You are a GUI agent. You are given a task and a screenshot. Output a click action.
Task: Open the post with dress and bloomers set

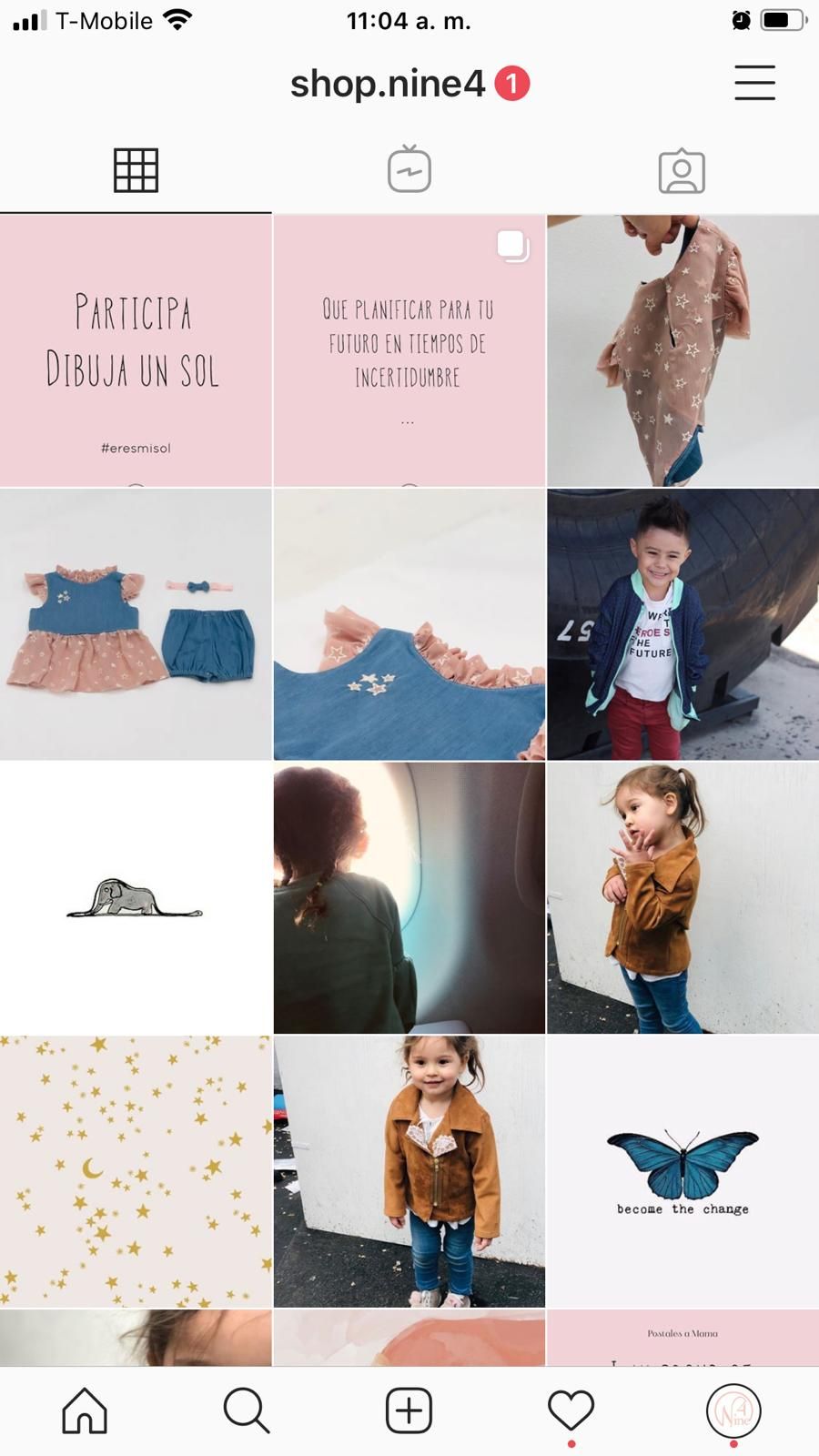click(x=136, y=624)
